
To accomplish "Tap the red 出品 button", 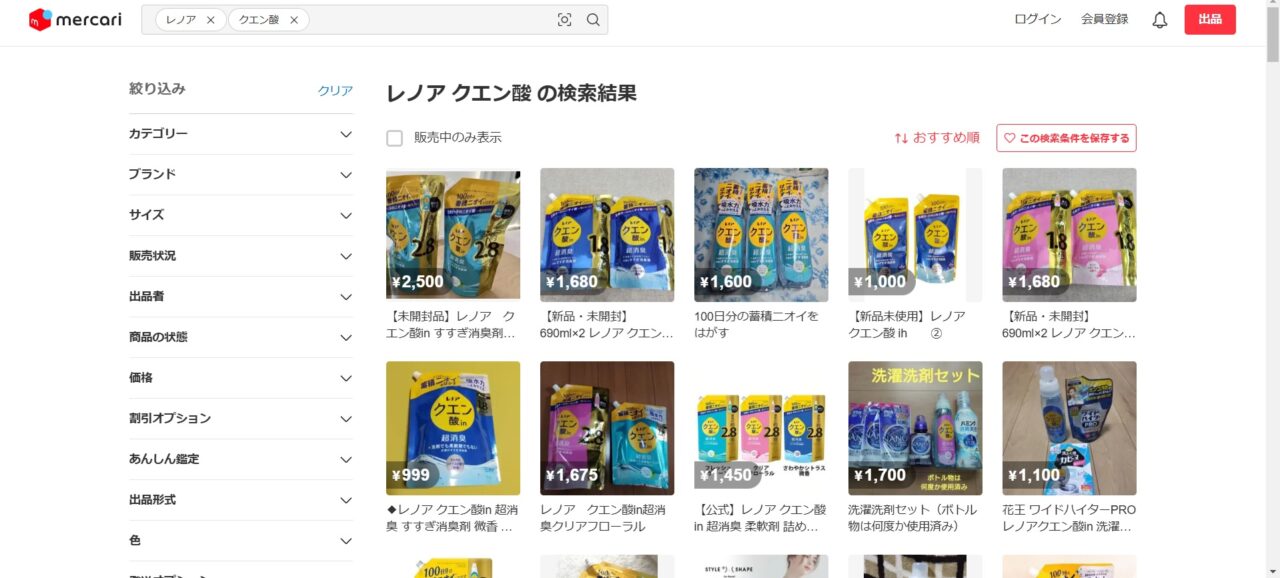I will pyautogui.click(x=1209, y=20).
